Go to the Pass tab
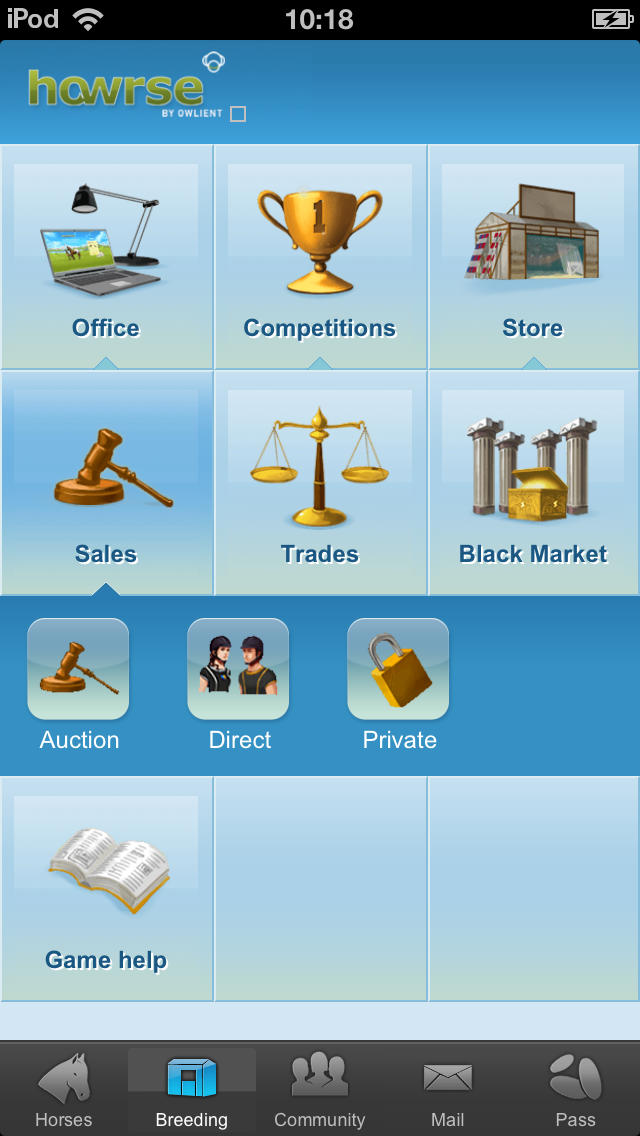The width and height of the screenshot is (640, 1136). (x=575, y=1090)
